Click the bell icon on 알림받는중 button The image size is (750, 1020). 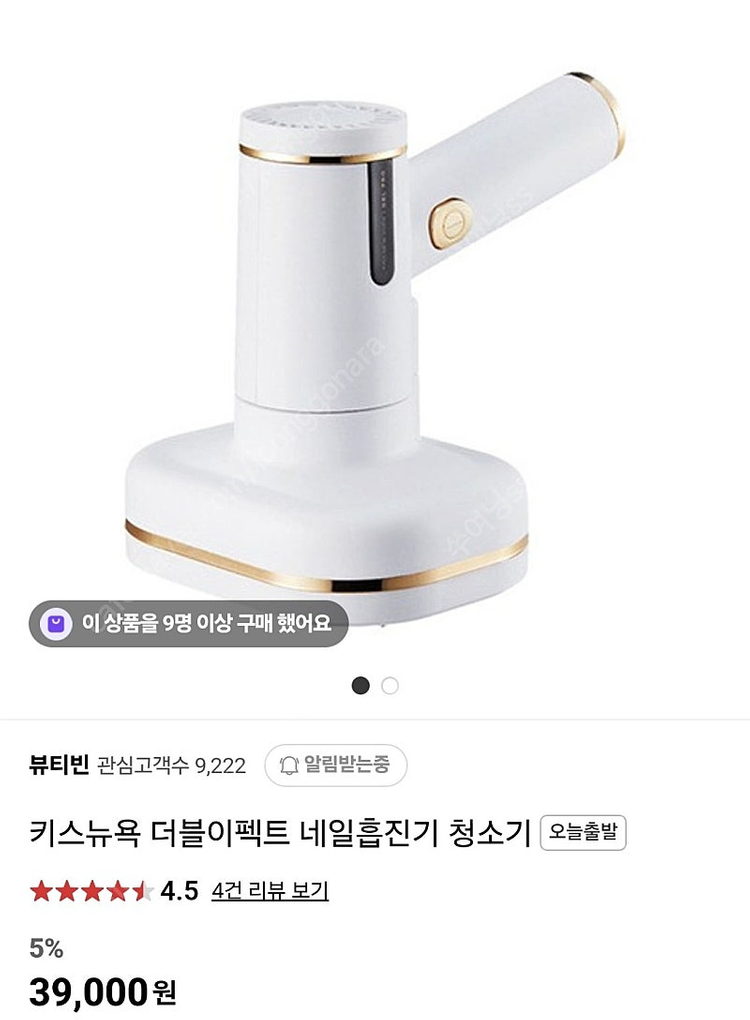pyautogui.click(x=289, y=763)
